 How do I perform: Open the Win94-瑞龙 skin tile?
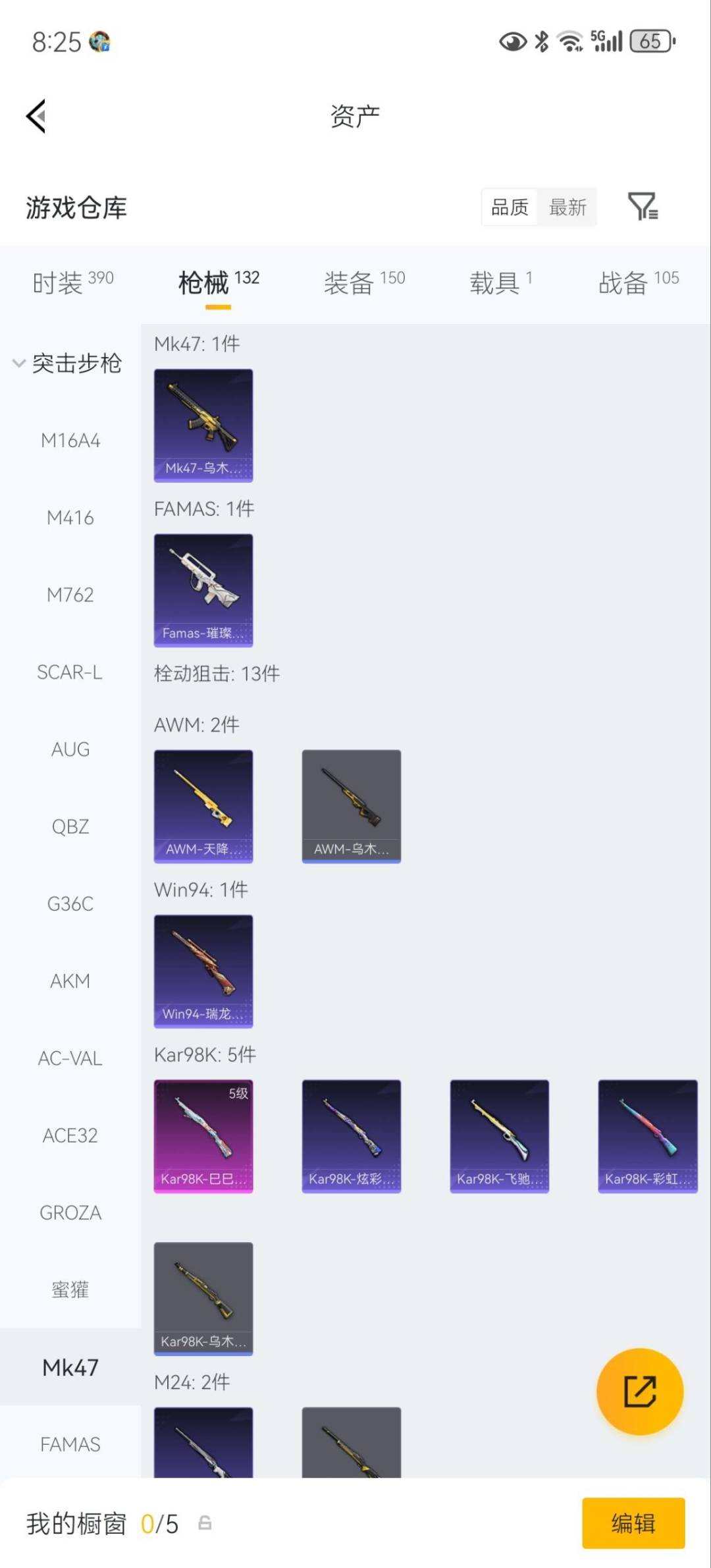(203, 971)
